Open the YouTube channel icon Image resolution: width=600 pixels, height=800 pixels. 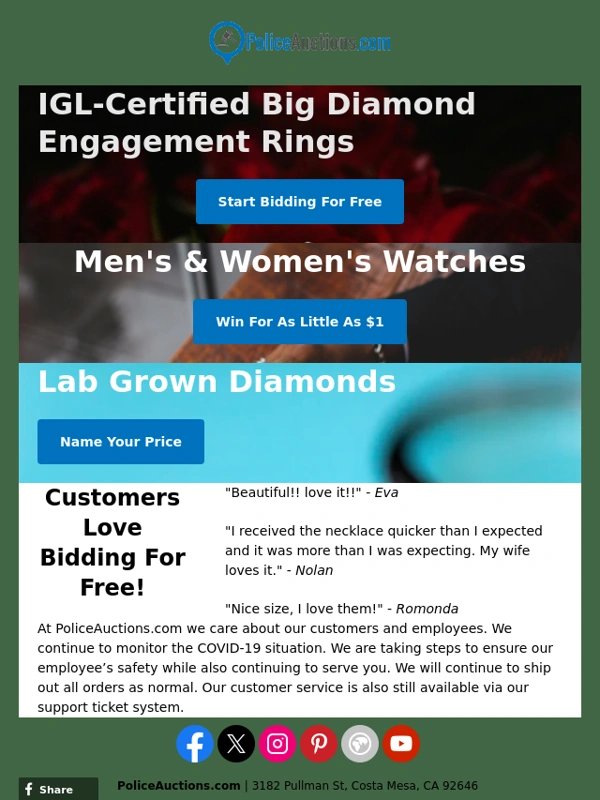401,743
